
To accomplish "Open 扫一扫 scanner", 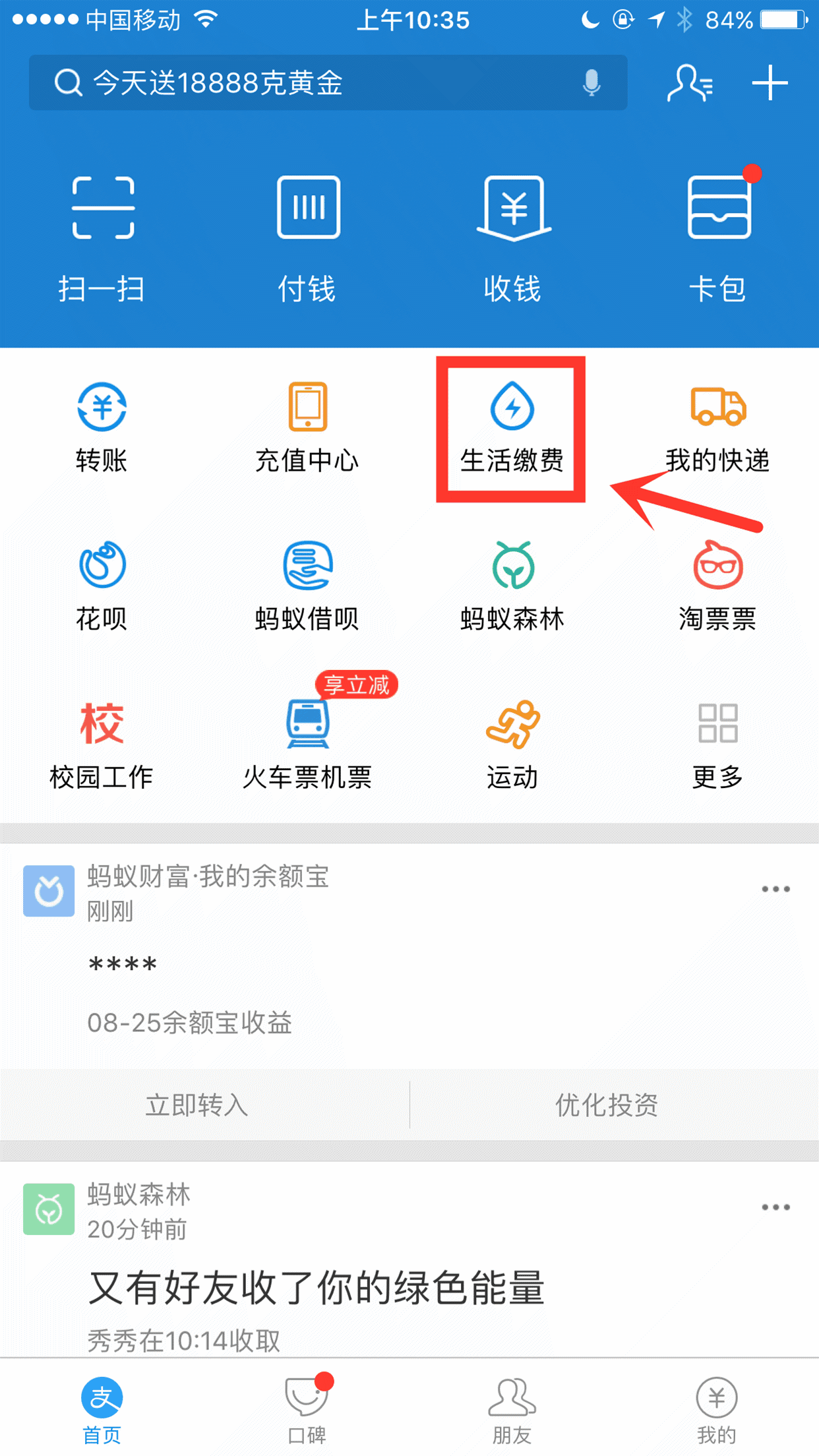I will click(102, 237).
